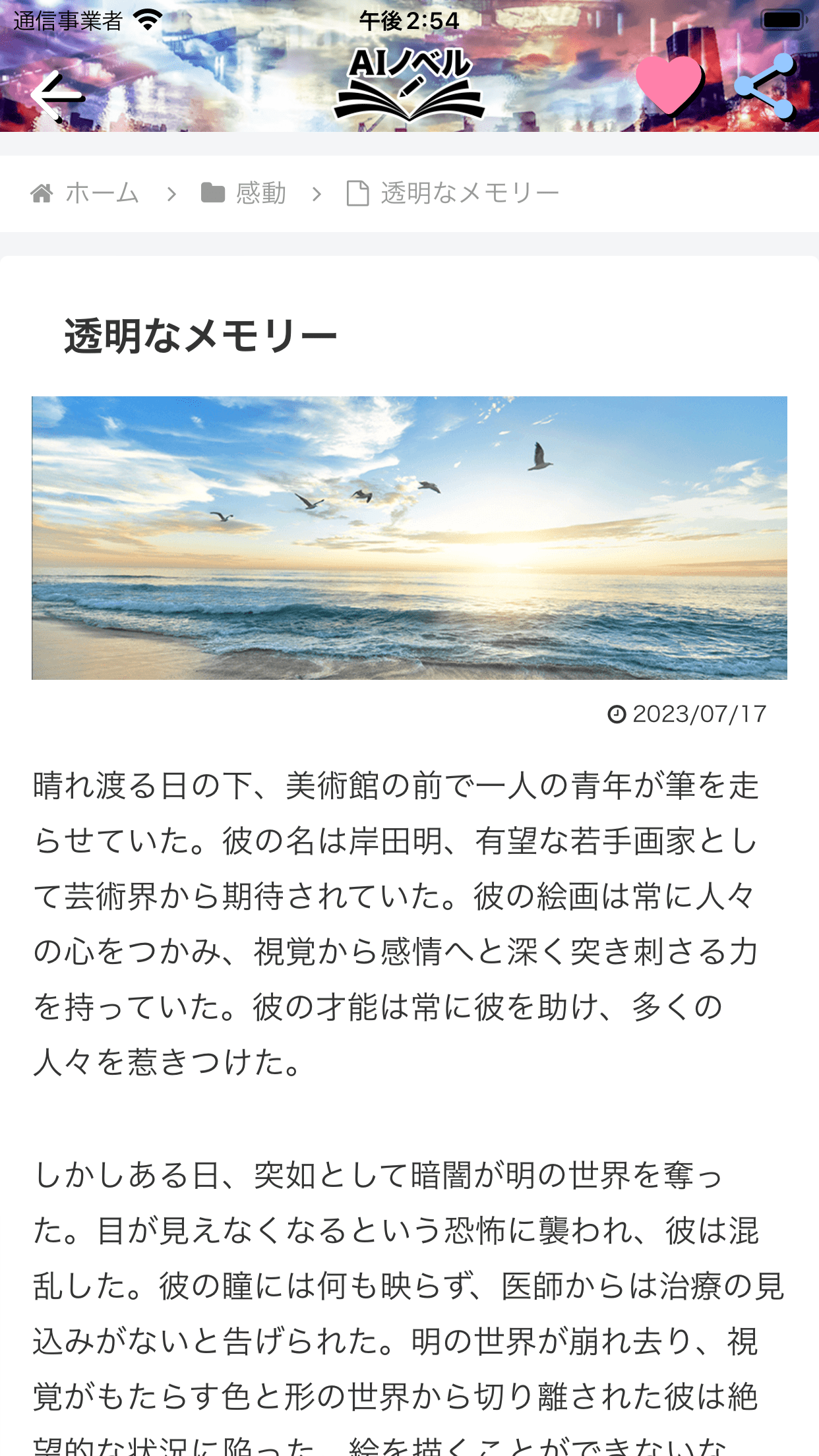Open the ホーム breadcrumb link
Image resolution: width=819 pixels, height=1456 pixels.
tap(85, 193)
